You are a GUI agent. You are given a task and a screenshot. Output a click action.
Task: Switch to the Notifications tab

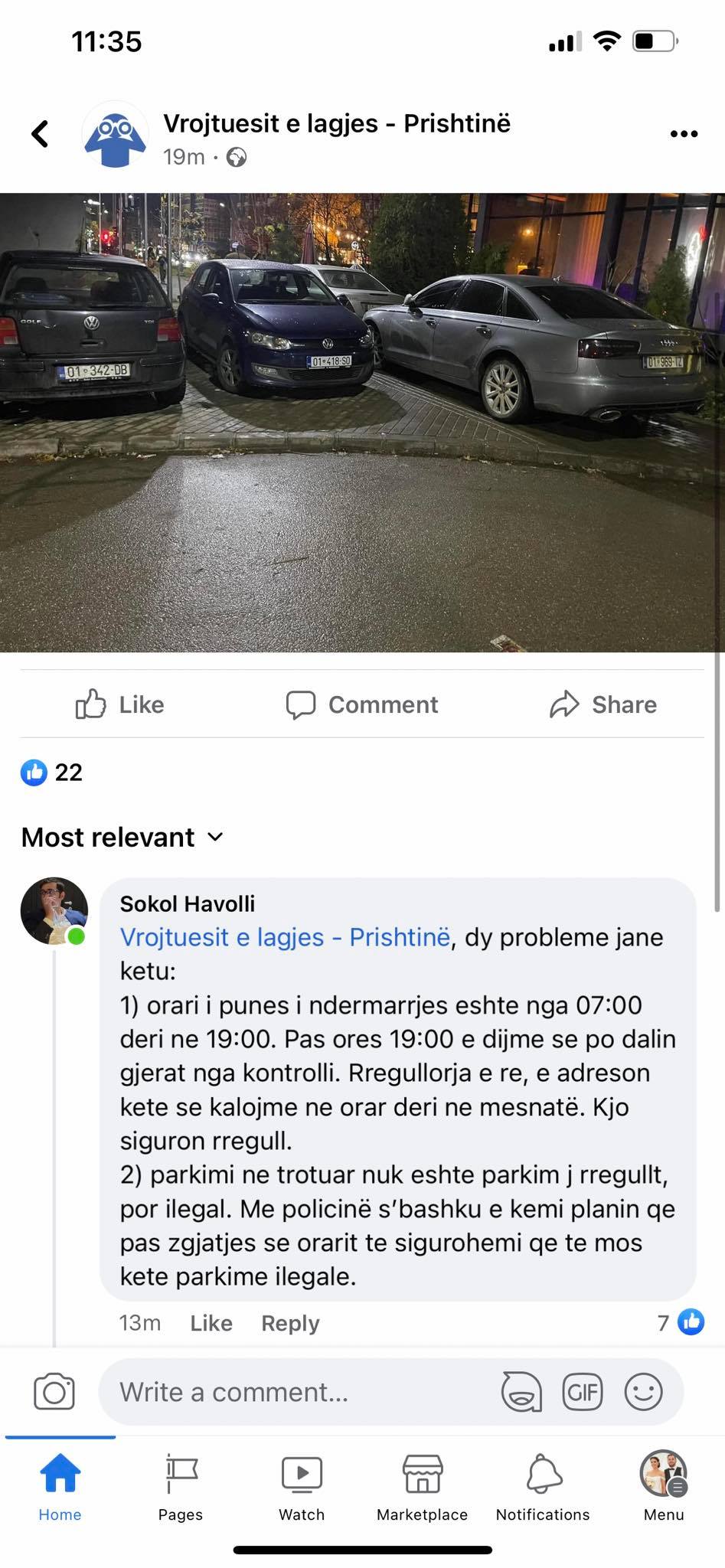coord(543,1488)
